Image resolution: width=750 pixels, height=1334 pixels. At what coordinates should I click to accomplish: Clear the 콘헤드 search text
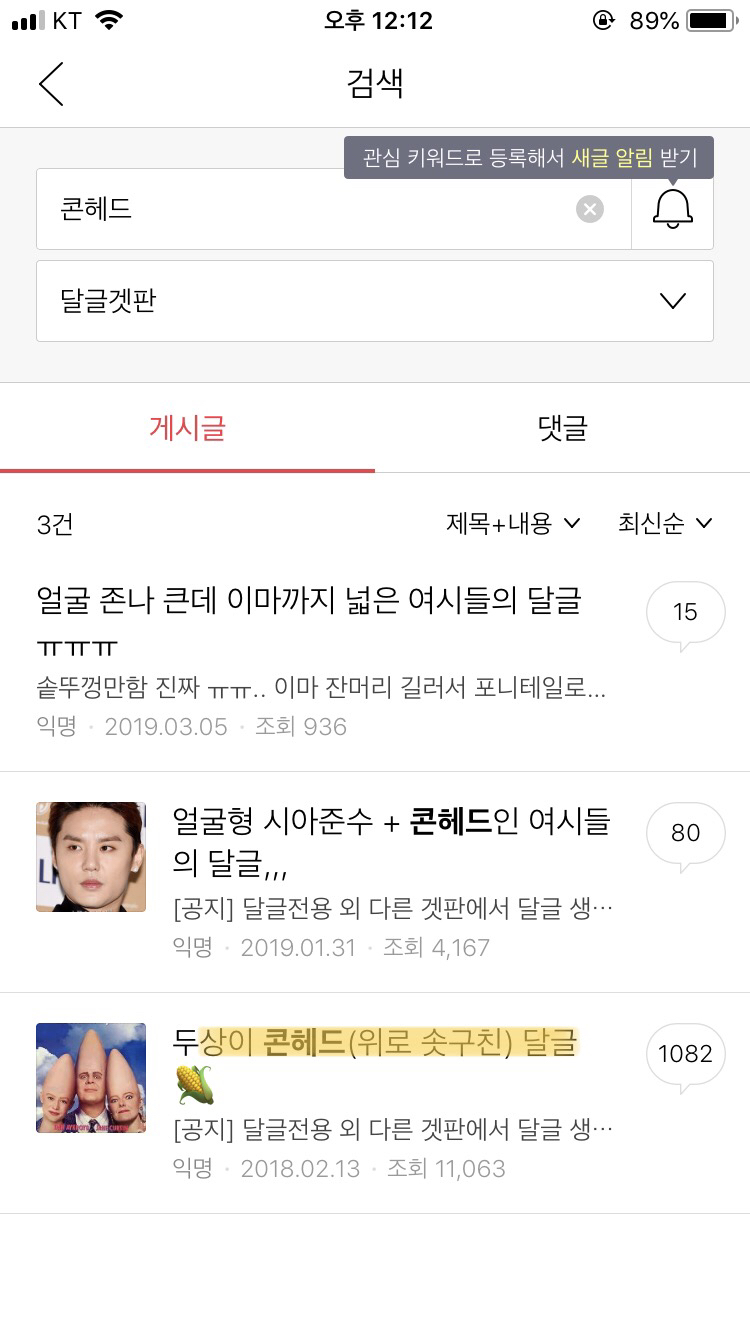point(590,209)
